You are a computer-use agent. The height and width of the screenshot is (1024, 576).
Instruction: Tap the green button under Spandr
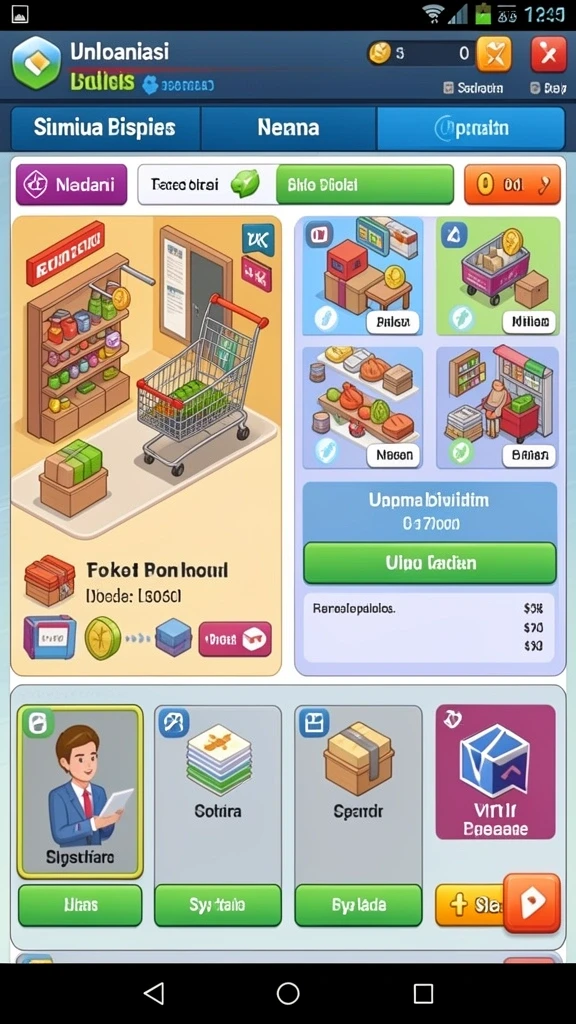[359, 905]
